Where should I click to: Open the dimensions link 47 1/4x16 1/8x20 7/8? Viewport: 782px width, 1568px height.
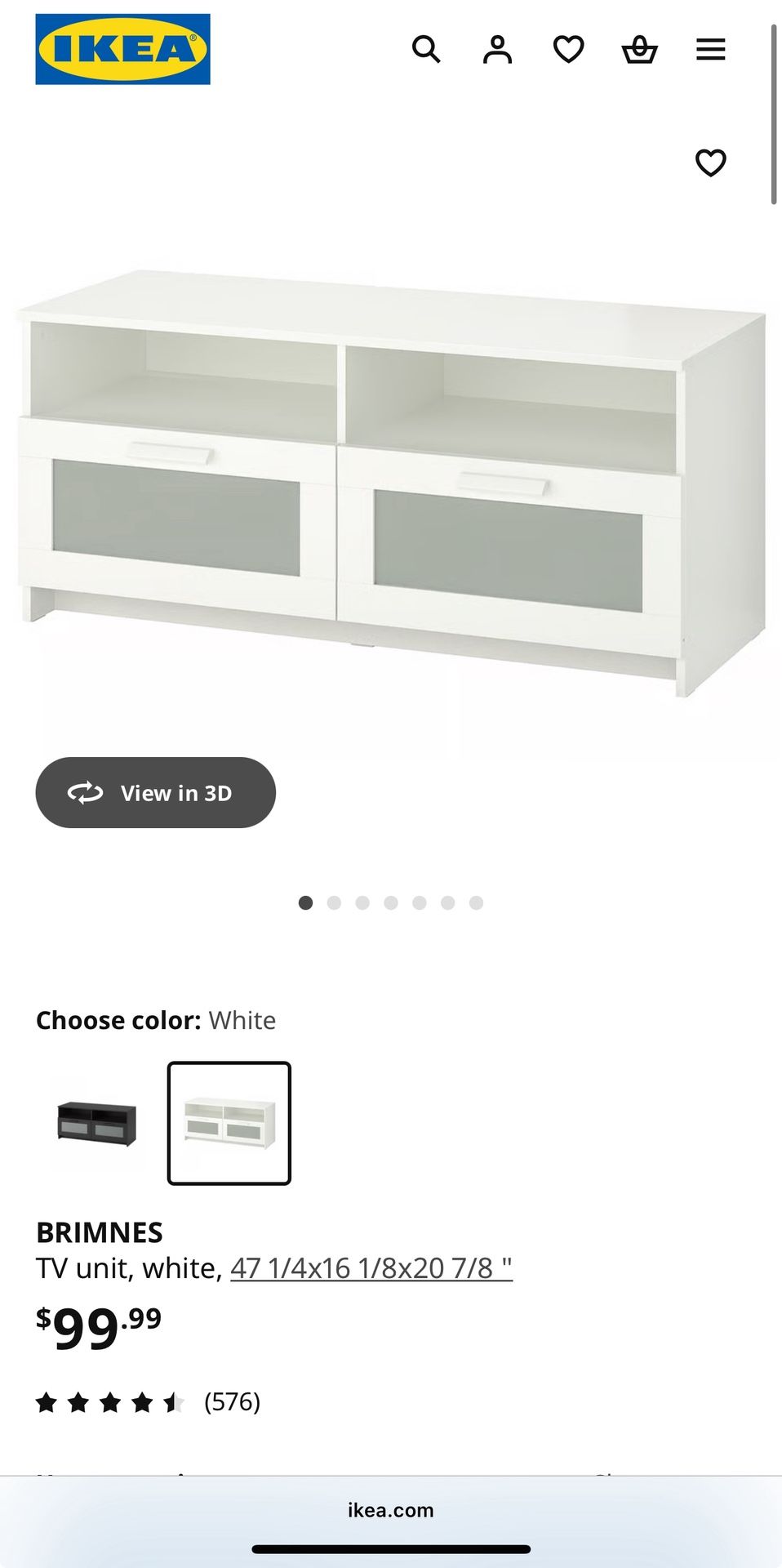pyautogui.click(x=371, y=1268)
